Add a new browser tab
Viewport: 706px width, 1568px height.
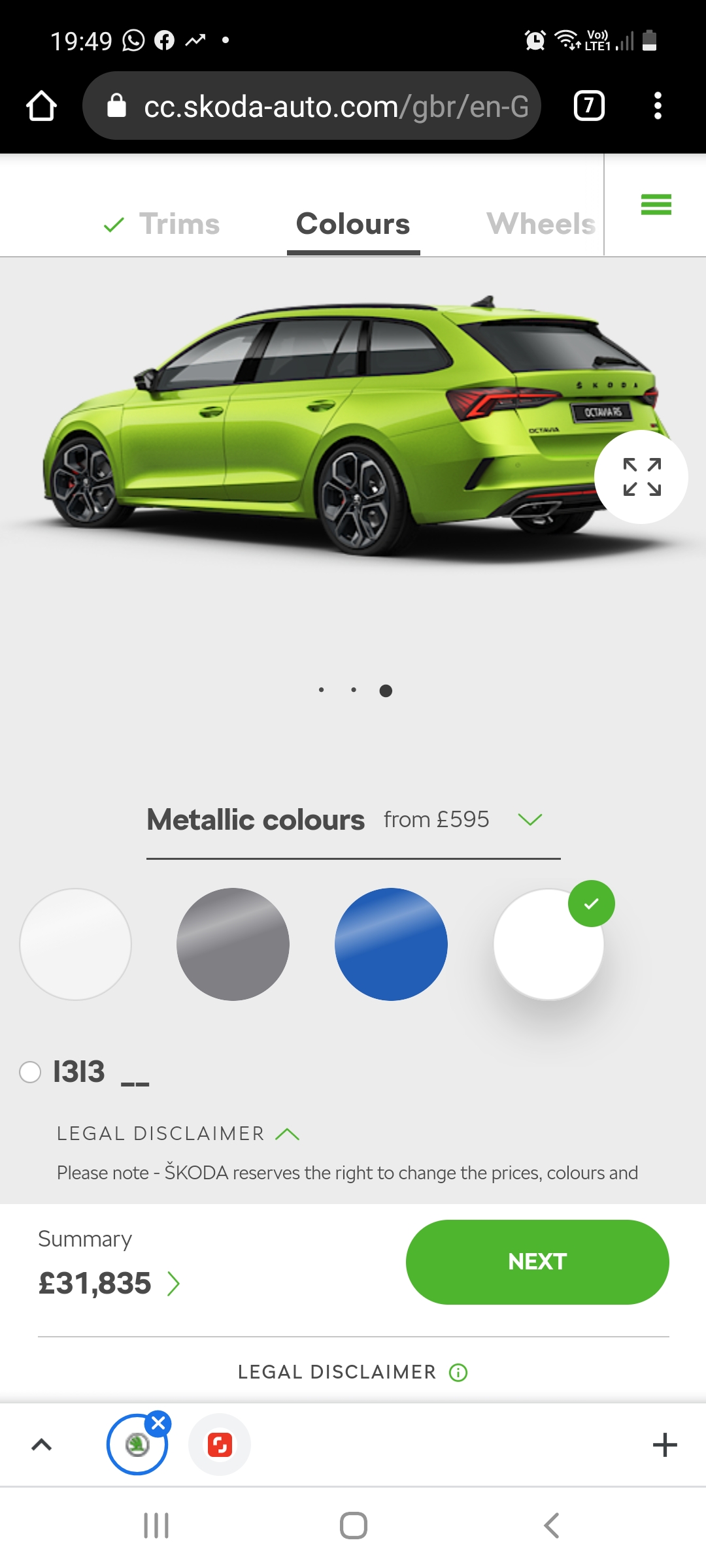(664, 1445)
